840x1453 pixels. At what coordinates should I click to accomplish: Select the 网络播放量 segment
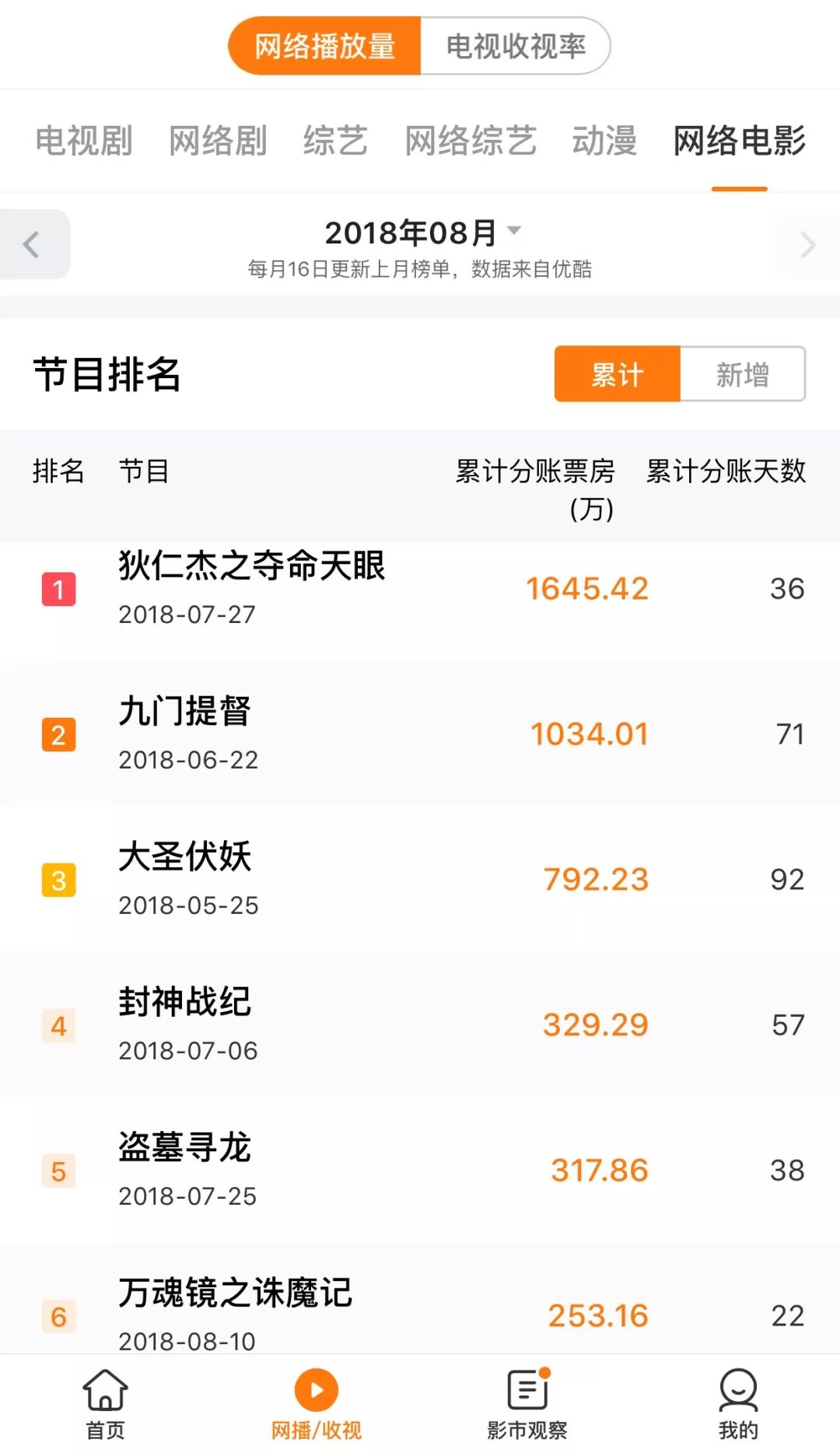click(324, 47)
